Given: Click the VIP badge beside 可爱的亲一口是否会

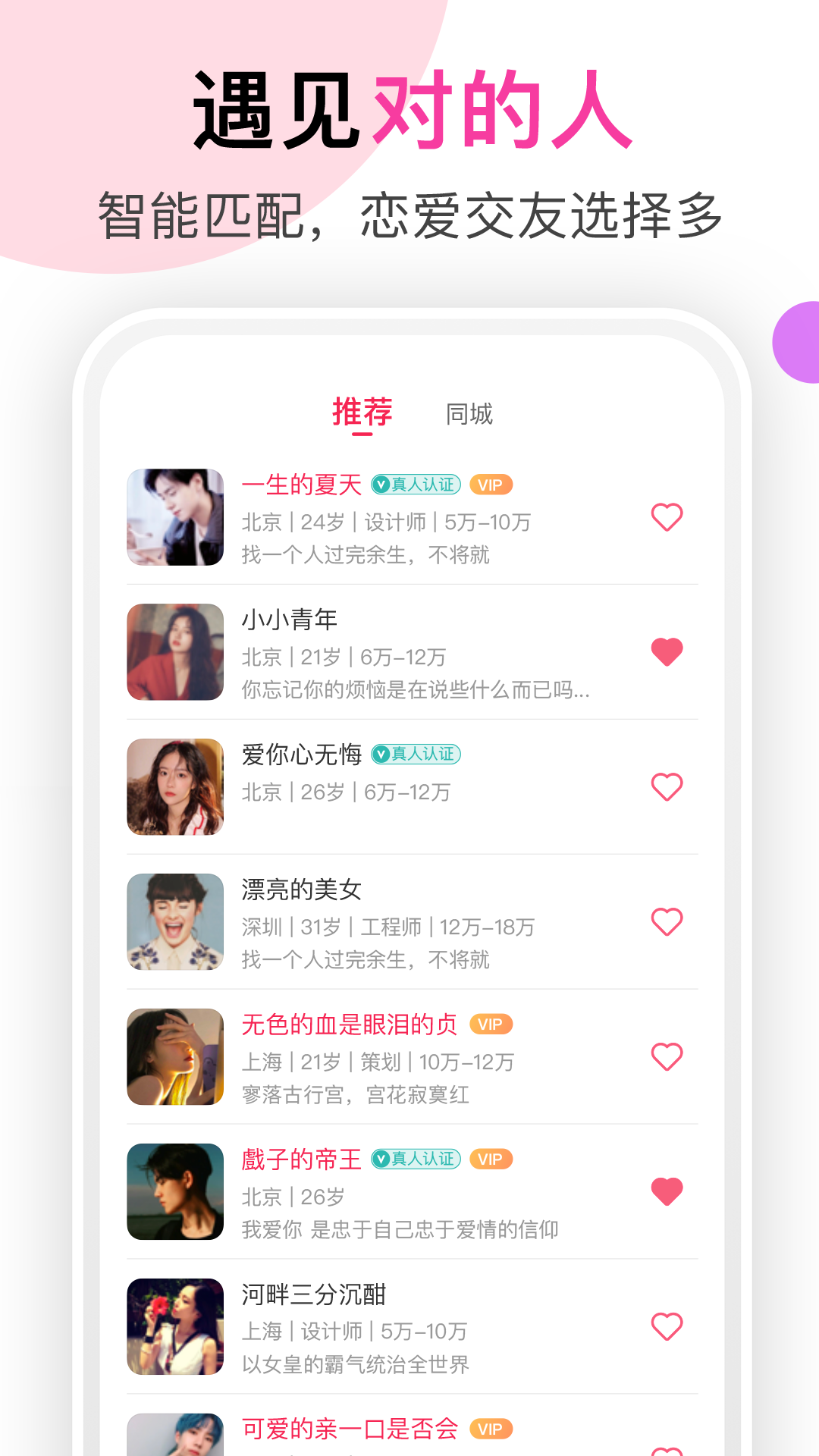Looking at the screenshot, I should [490, 1429].
